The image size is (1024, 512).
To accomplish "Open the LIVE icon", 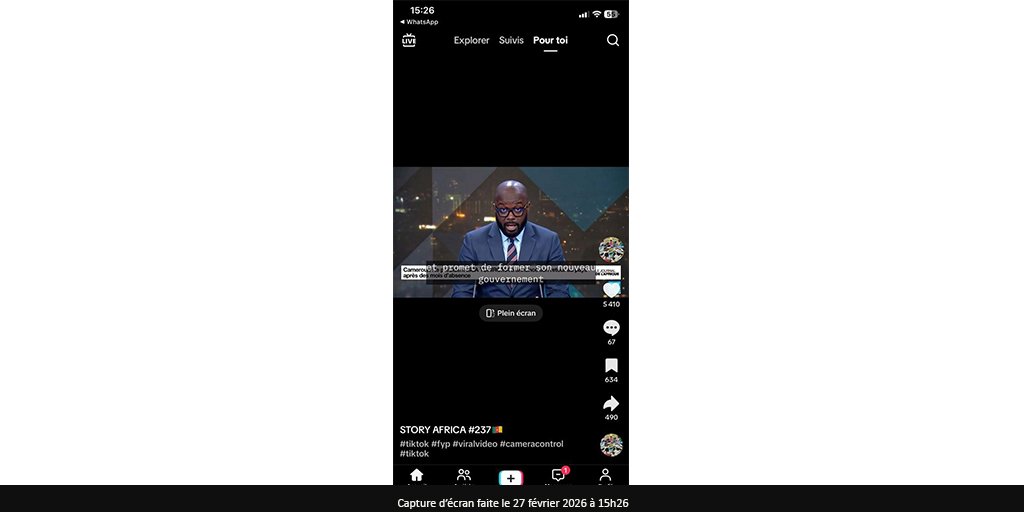I will coord(409,40).
